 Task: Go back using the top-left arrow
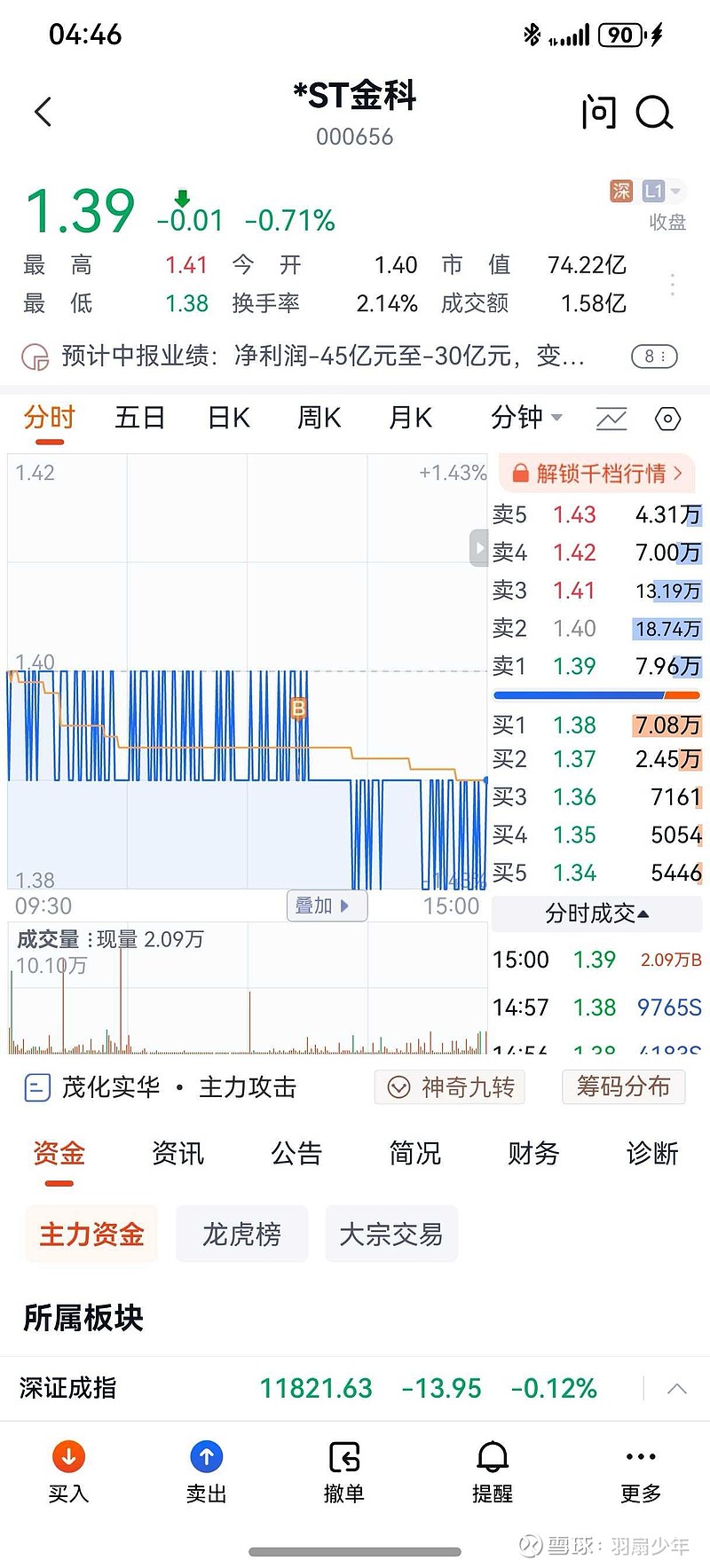point(43,113)
